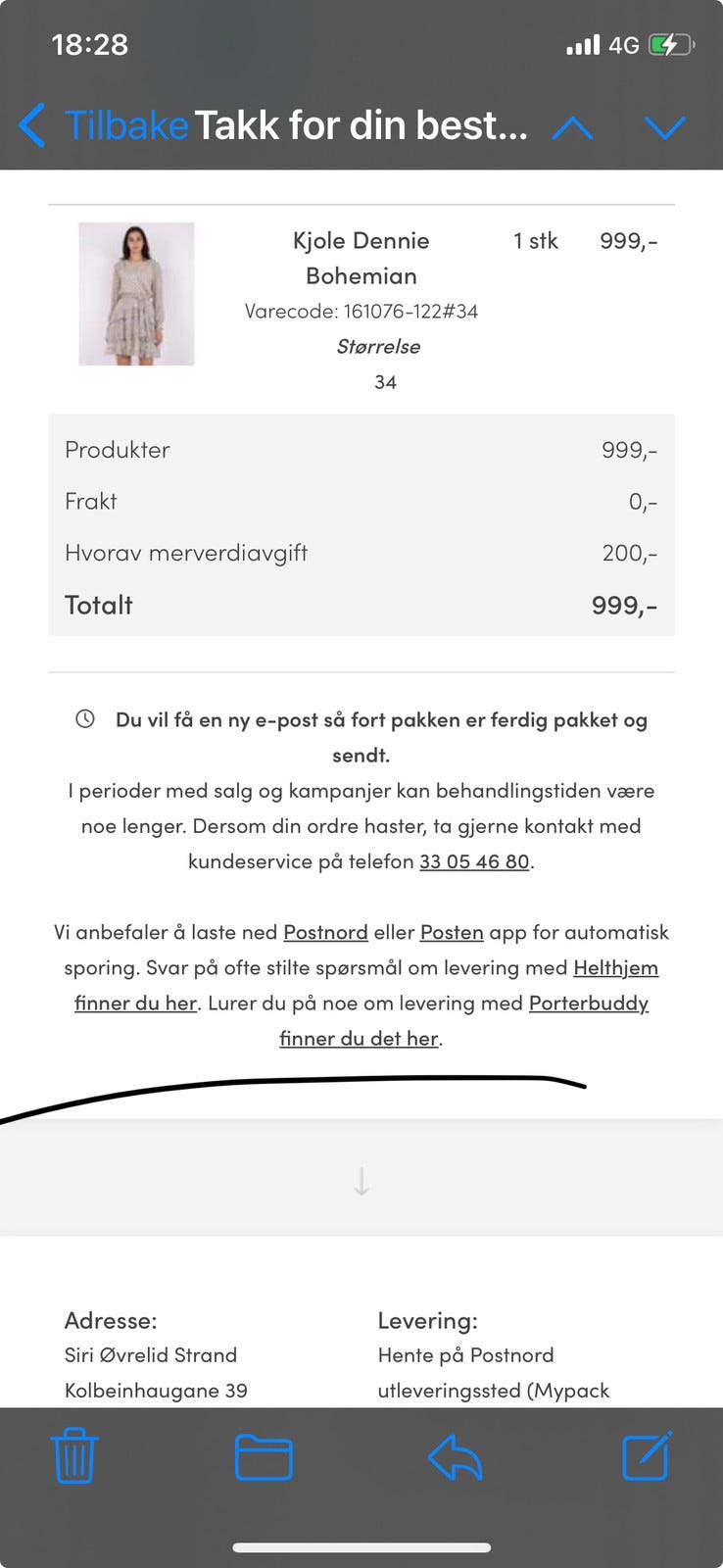This screenshot has height=1568, width=723.
Task: Open the Posten link
Action: [x=452, y=932]
